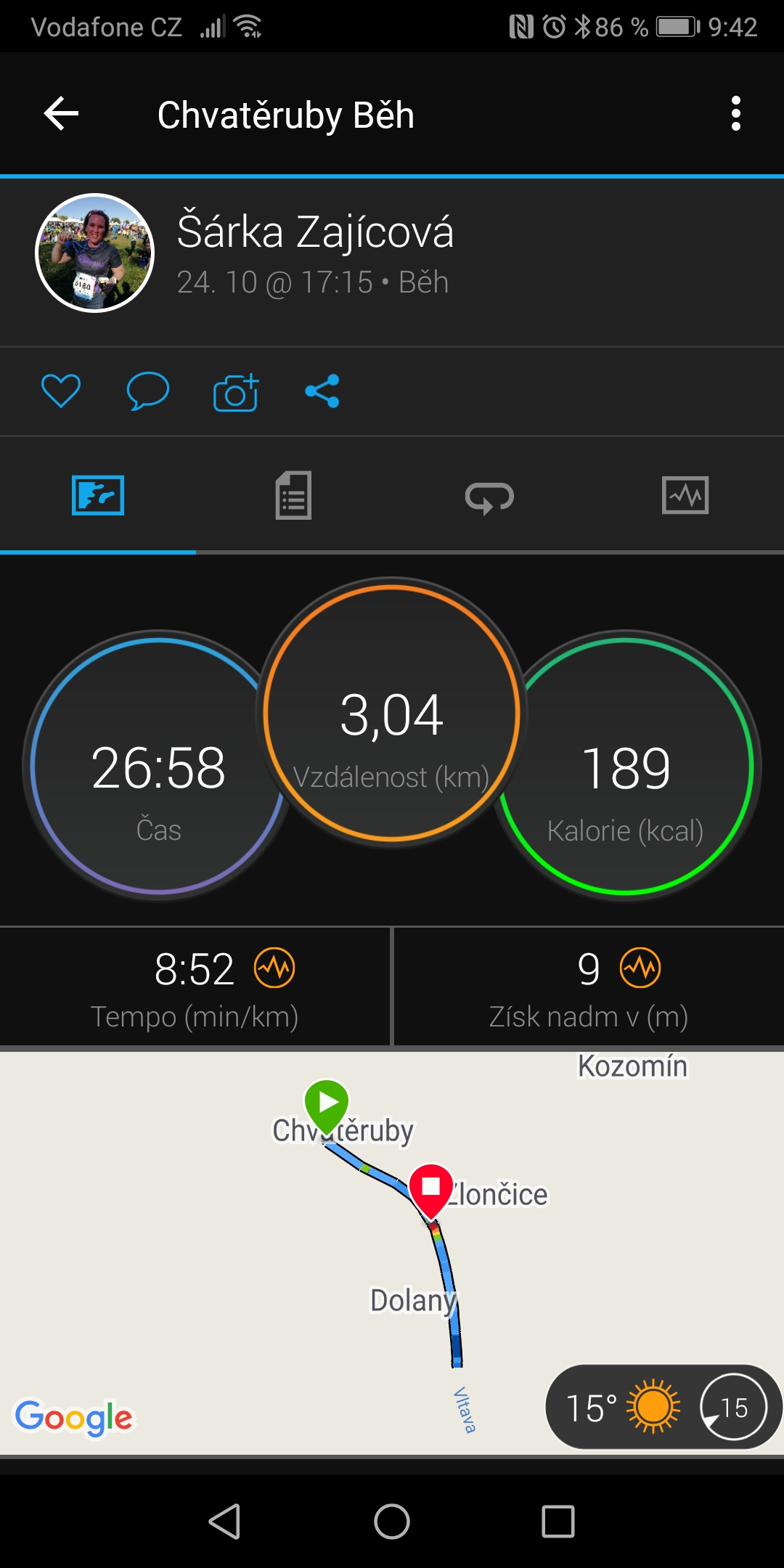The image size is (784, 1568).
Task: Open recent apps with the square button
Action: point(558,1522)
